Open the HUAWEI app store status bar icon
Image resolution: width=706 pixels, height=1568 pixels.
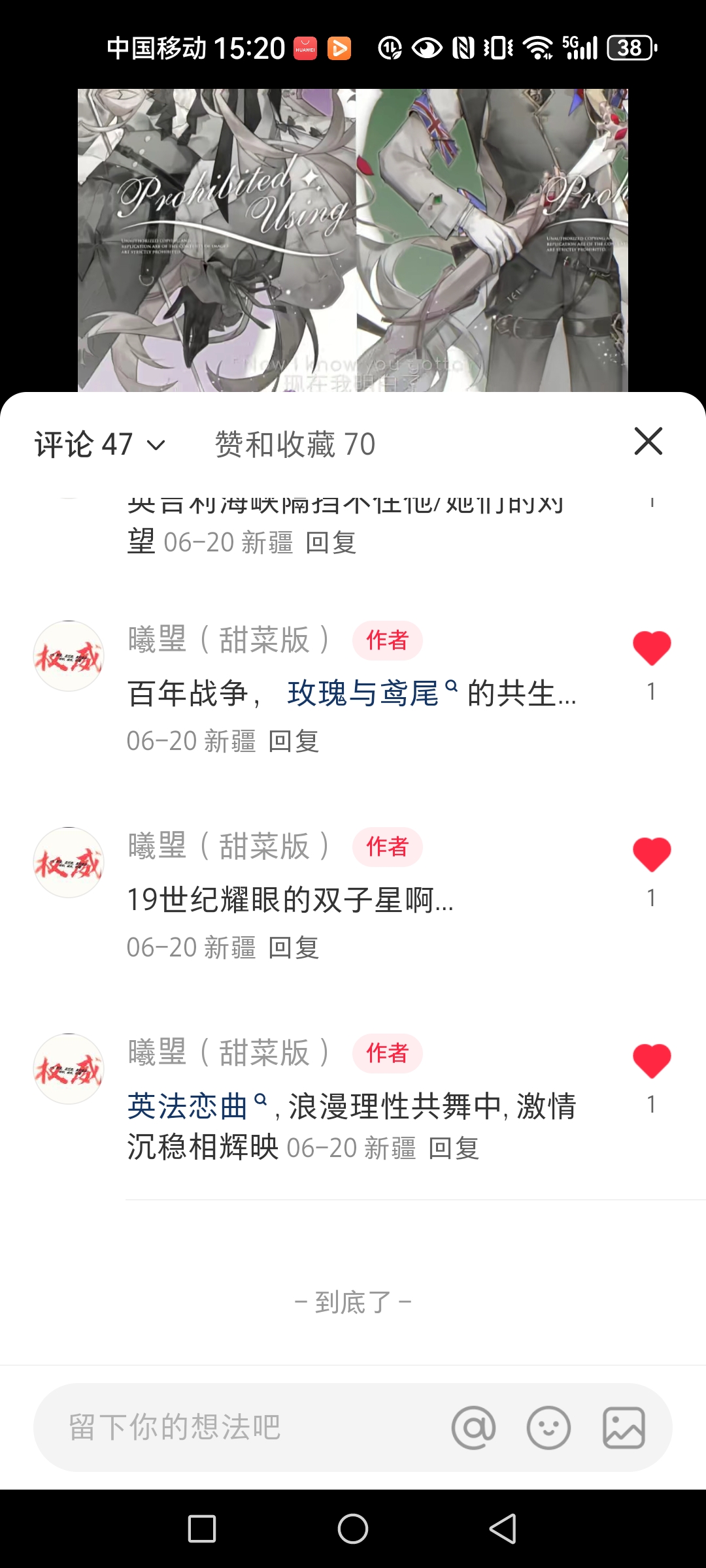pyautogui.click(x=304, y=48)
